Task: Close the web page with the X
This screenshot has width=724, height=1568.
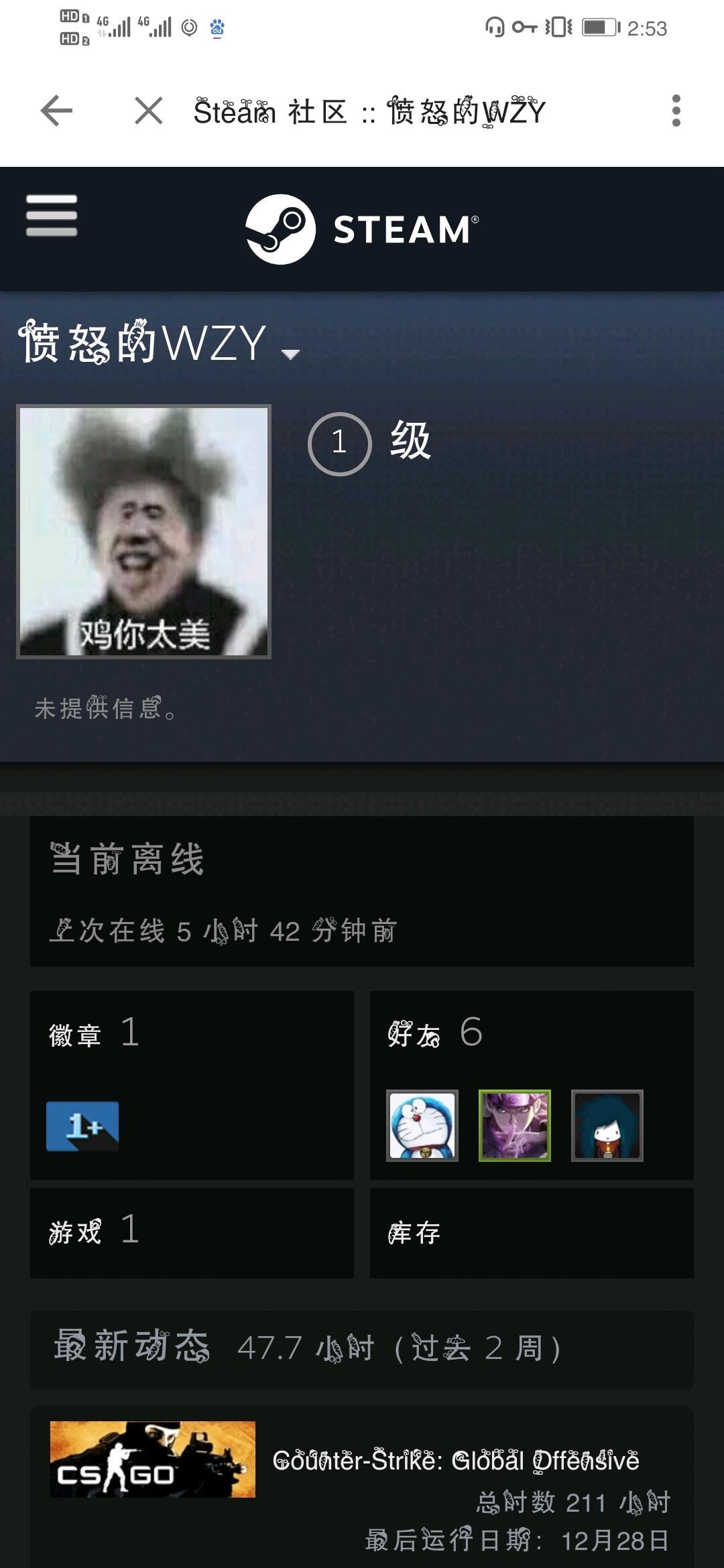Action: click(149, 111)
